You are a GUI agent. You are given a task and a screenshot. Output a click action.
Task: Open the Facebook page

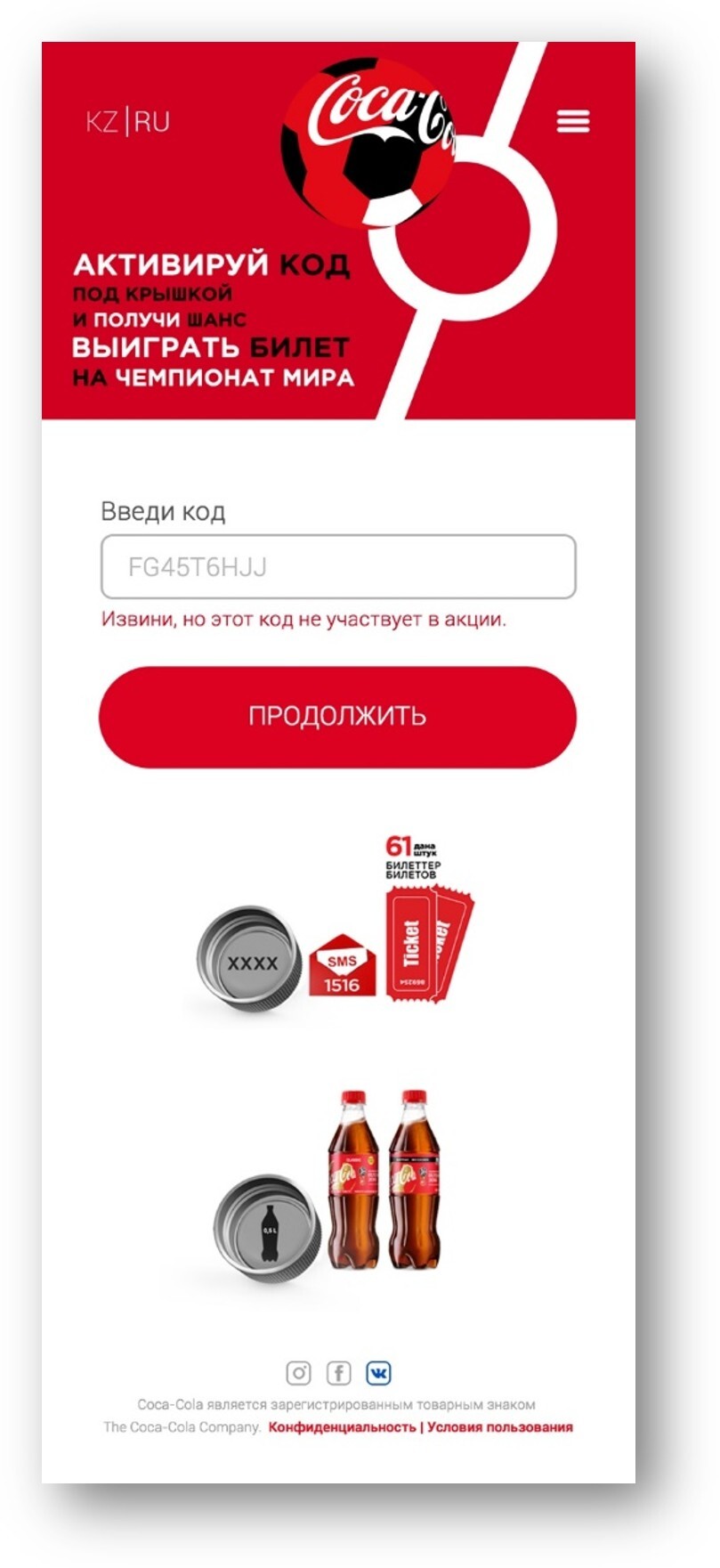click(338, 1373)
